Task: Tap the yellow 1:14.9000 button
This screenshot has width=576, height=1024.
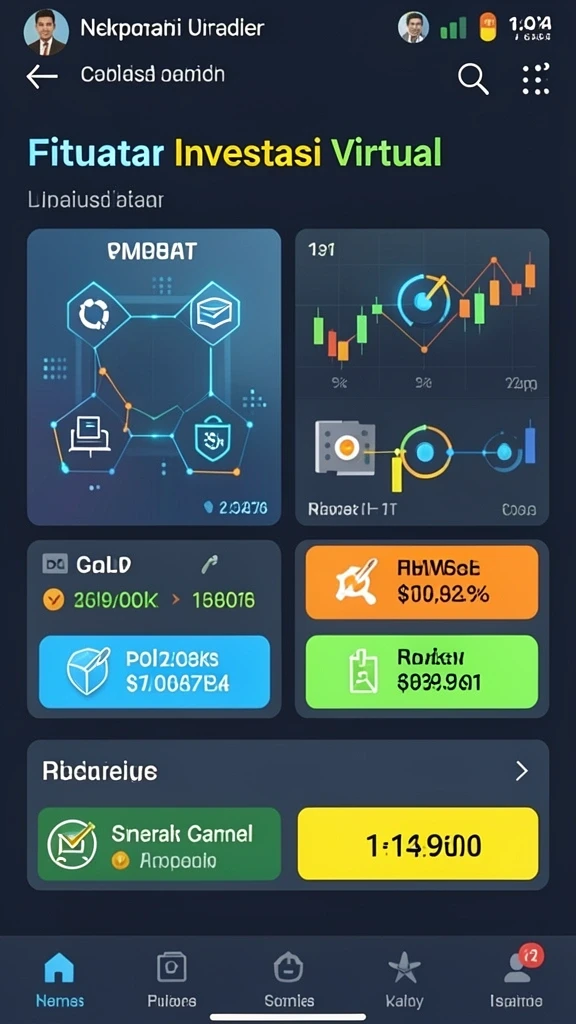Action: point(418,844)
